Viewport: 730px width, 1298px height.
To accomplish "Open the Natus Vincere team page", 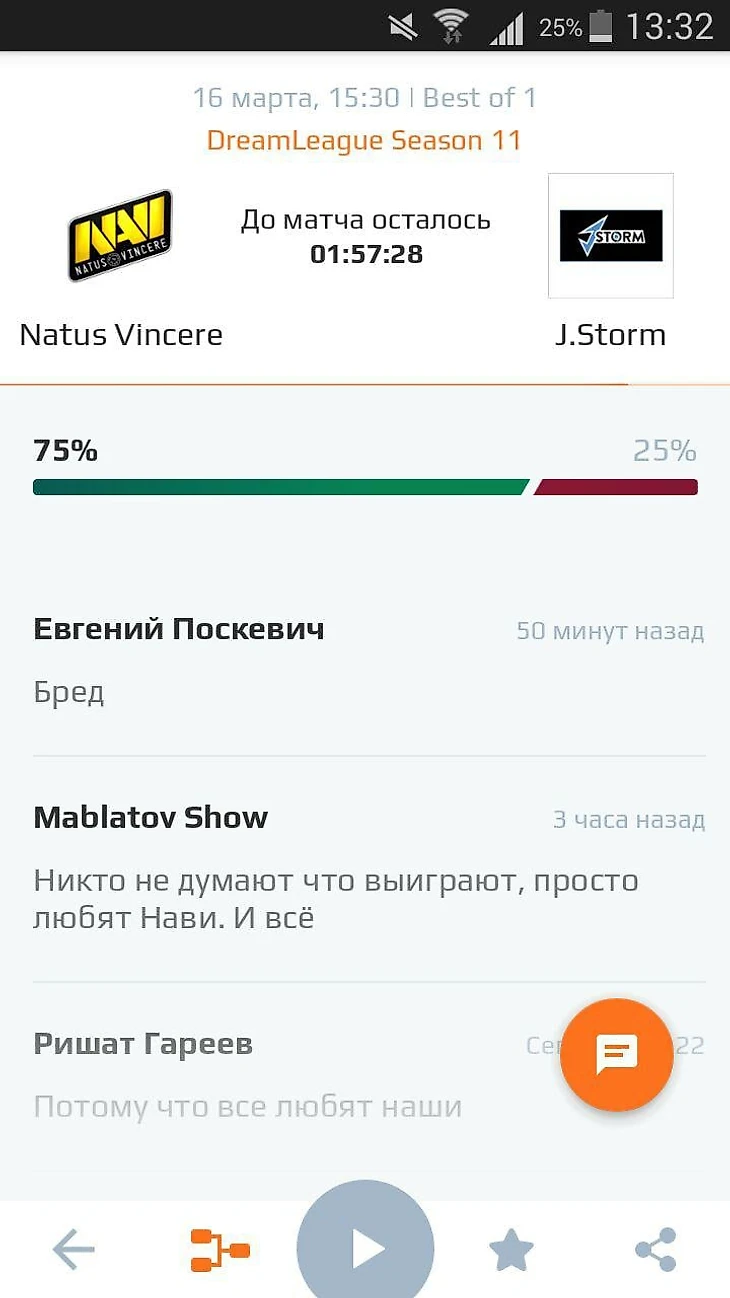I will pos(120,236).
